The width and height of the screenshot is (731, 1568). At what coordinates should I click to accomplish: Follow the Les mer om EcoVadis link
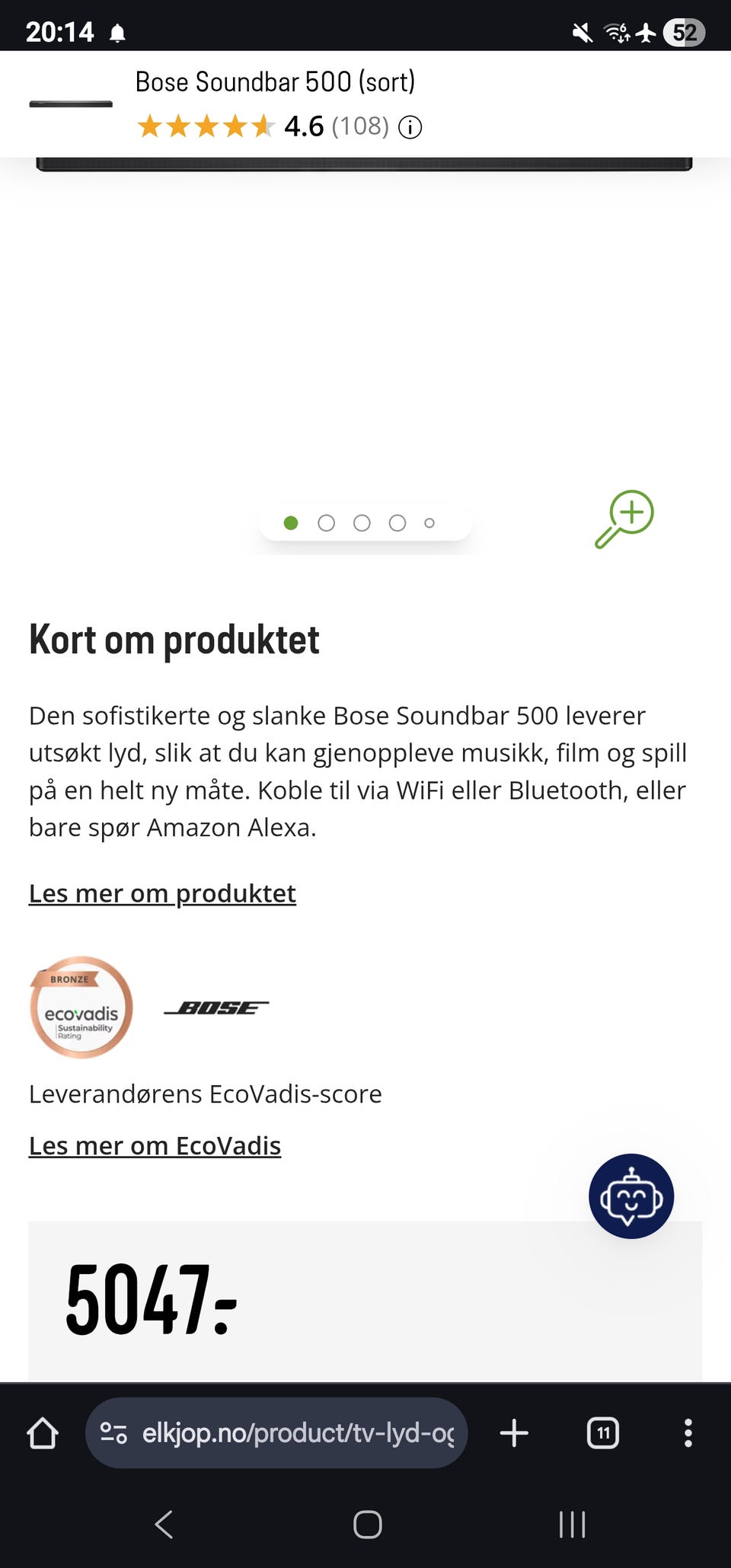pos(155,1145)
